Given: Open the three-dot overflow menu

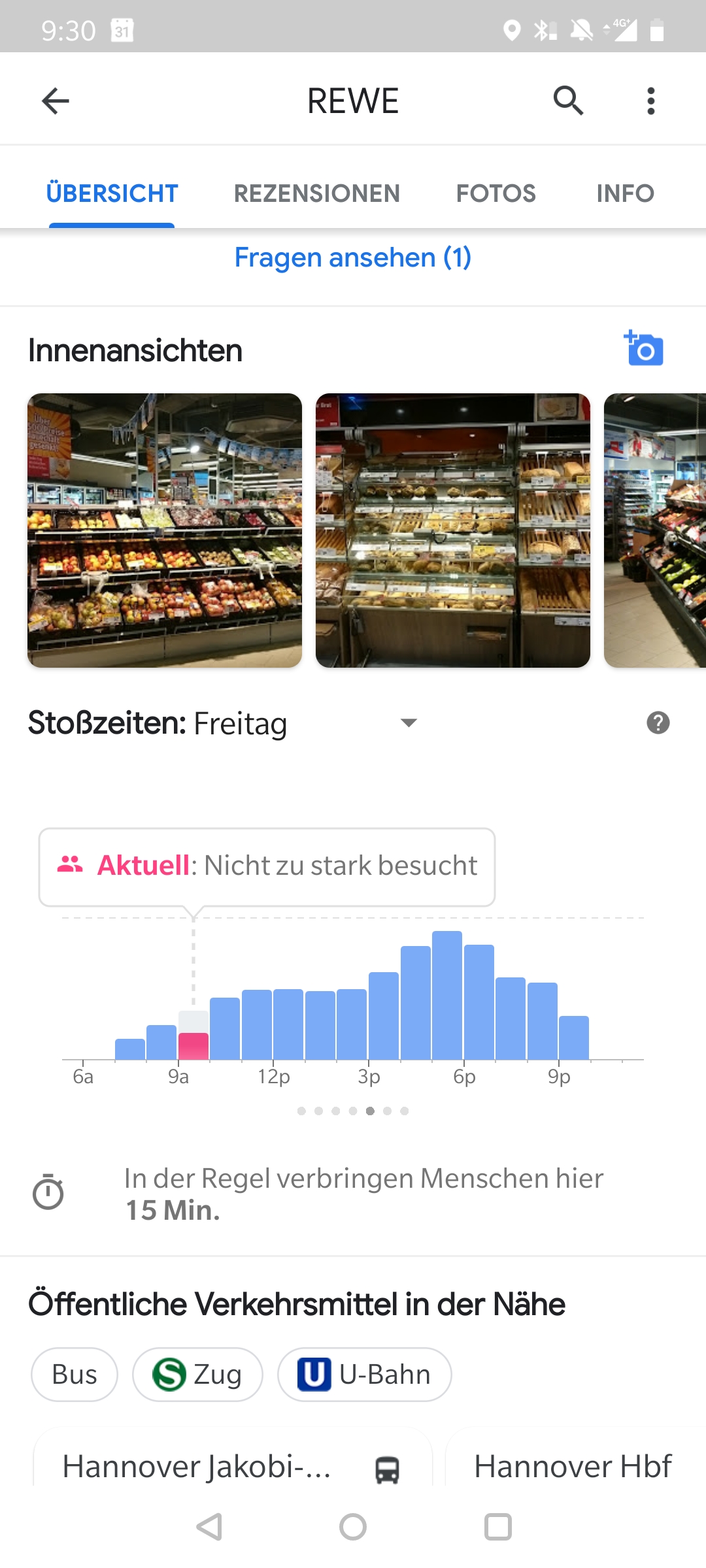Looking at the screenshot, I should pos(650,101).
